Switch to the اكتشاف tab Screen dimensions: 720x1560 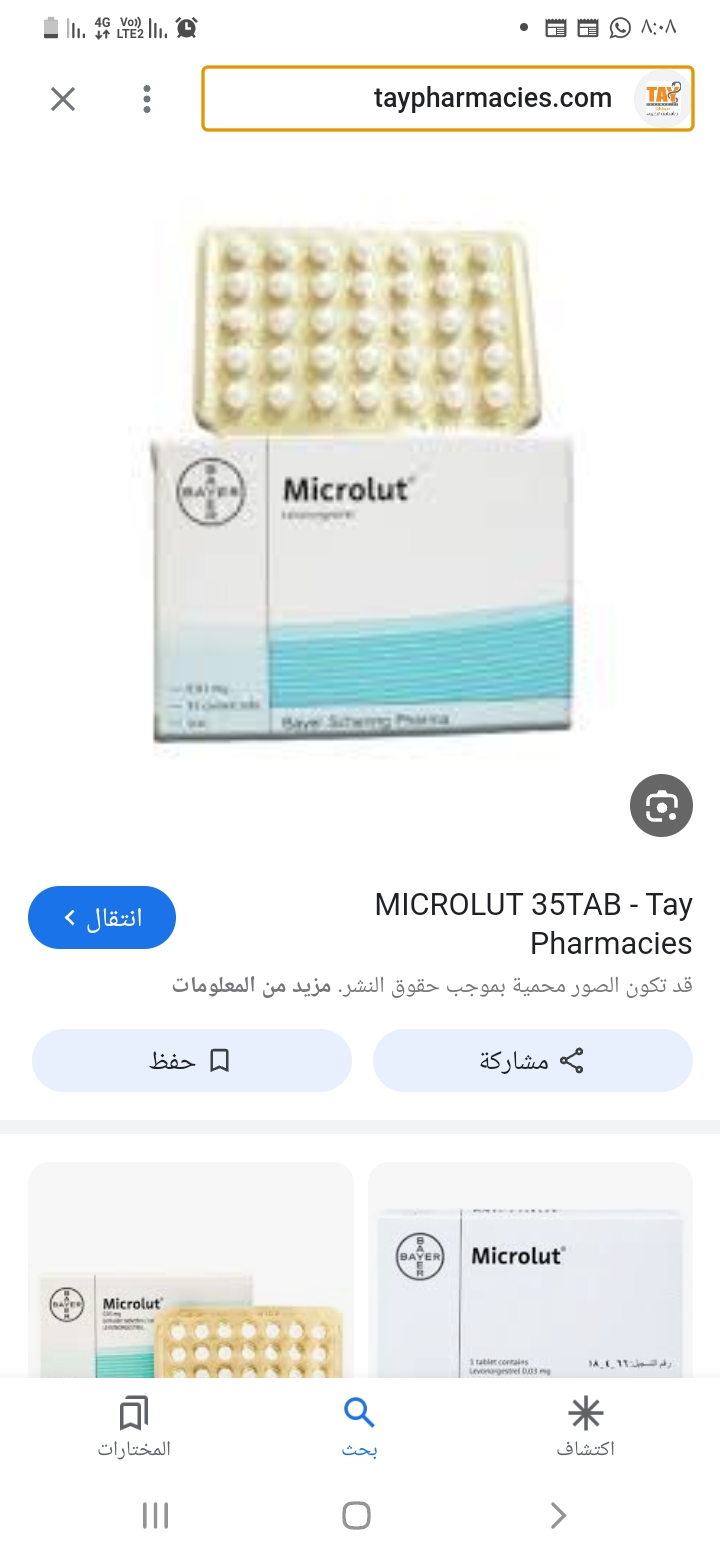click(x=585, y=1428)
